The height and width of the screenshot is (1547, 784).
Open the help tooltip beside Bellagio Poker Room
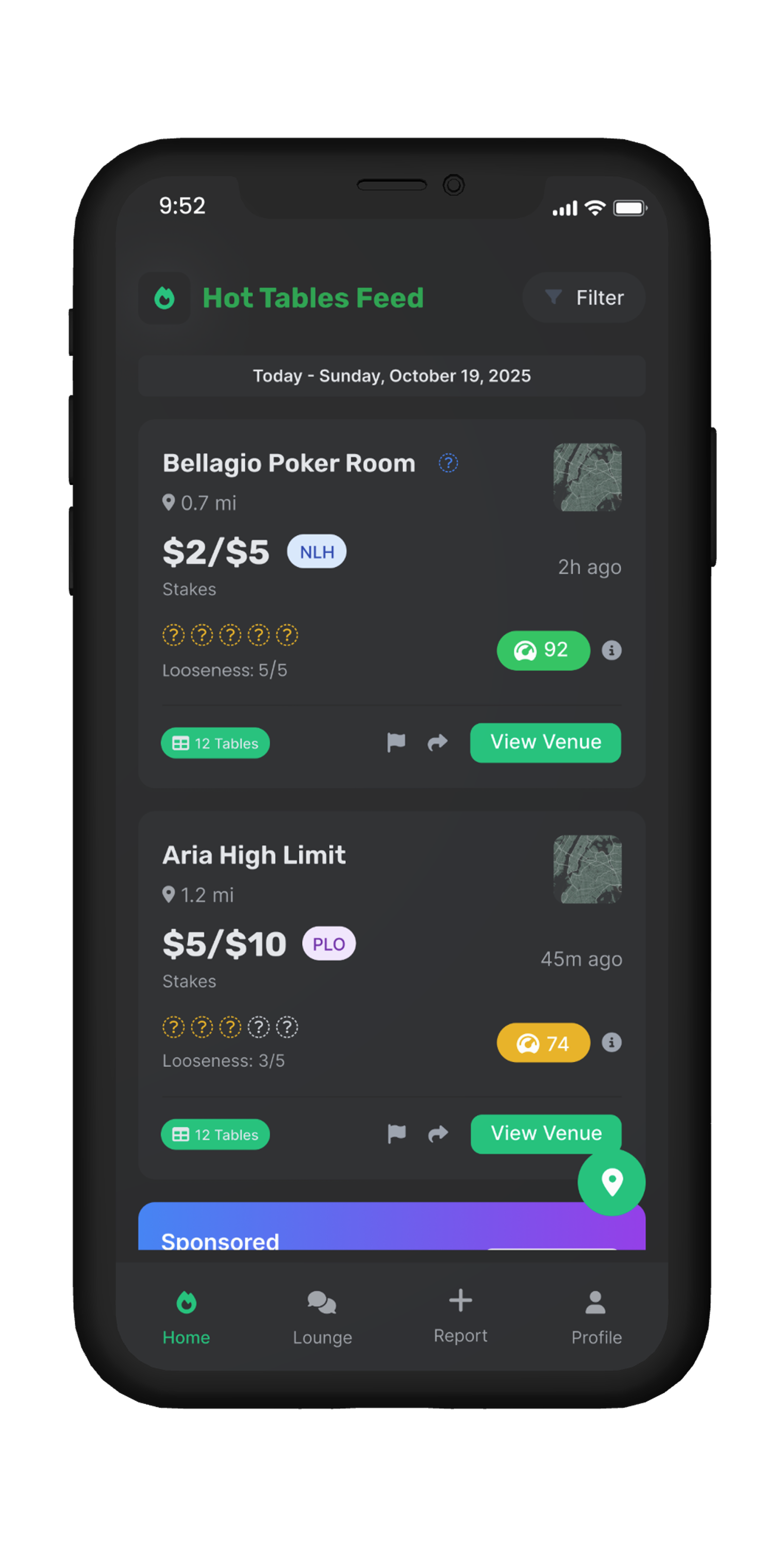tap(448, 463)
